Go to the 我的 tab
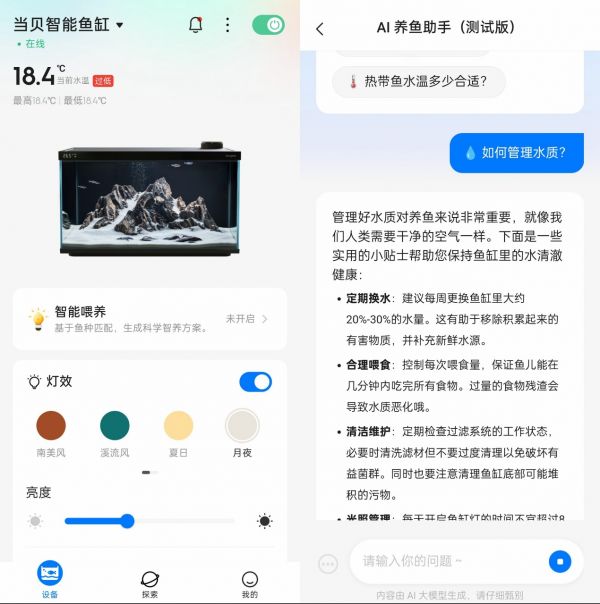This screenshot has width=600, height=604. (249, 581)
